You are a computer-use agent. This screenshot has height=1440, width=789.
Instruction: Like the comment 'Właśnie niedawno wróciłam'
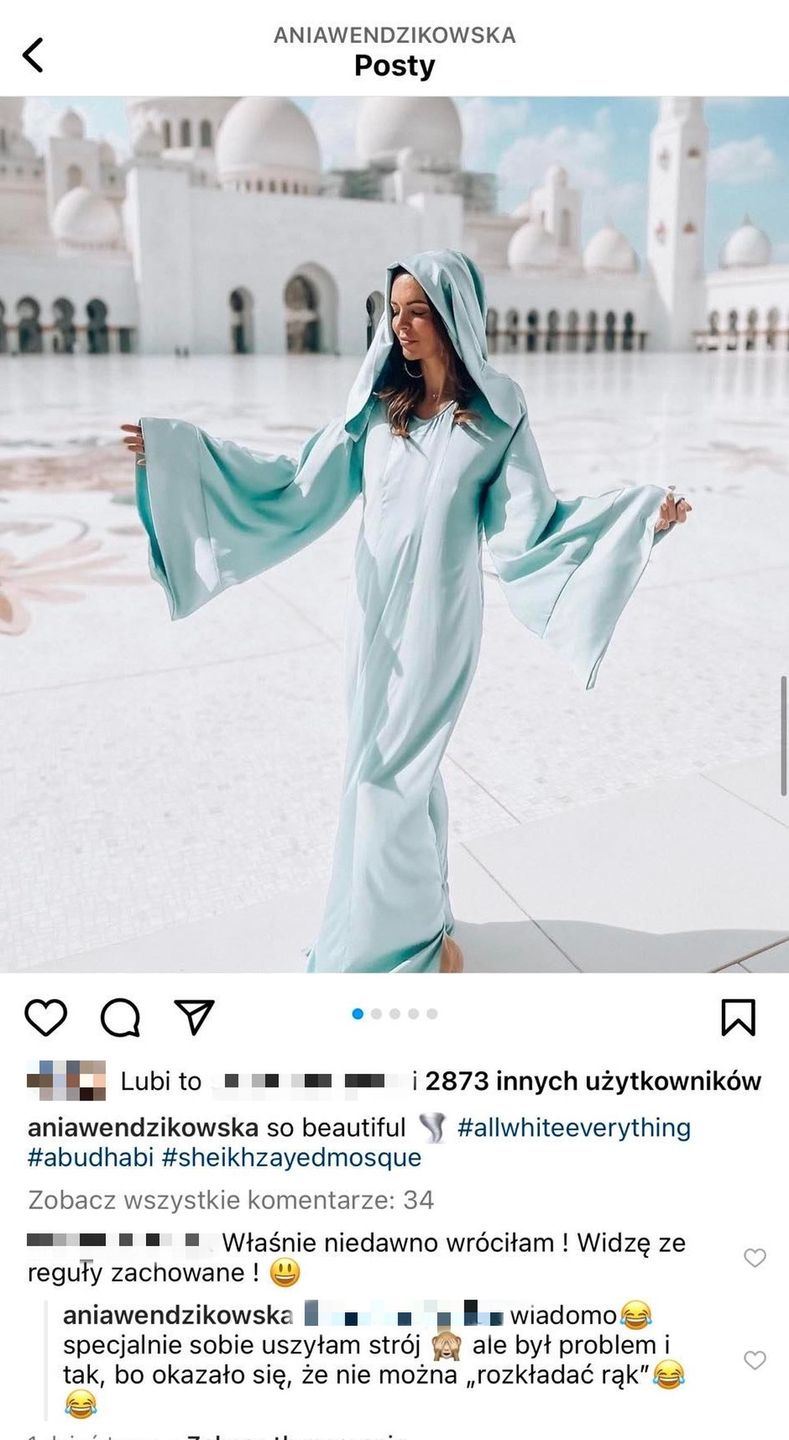[x=755, y=1258]
